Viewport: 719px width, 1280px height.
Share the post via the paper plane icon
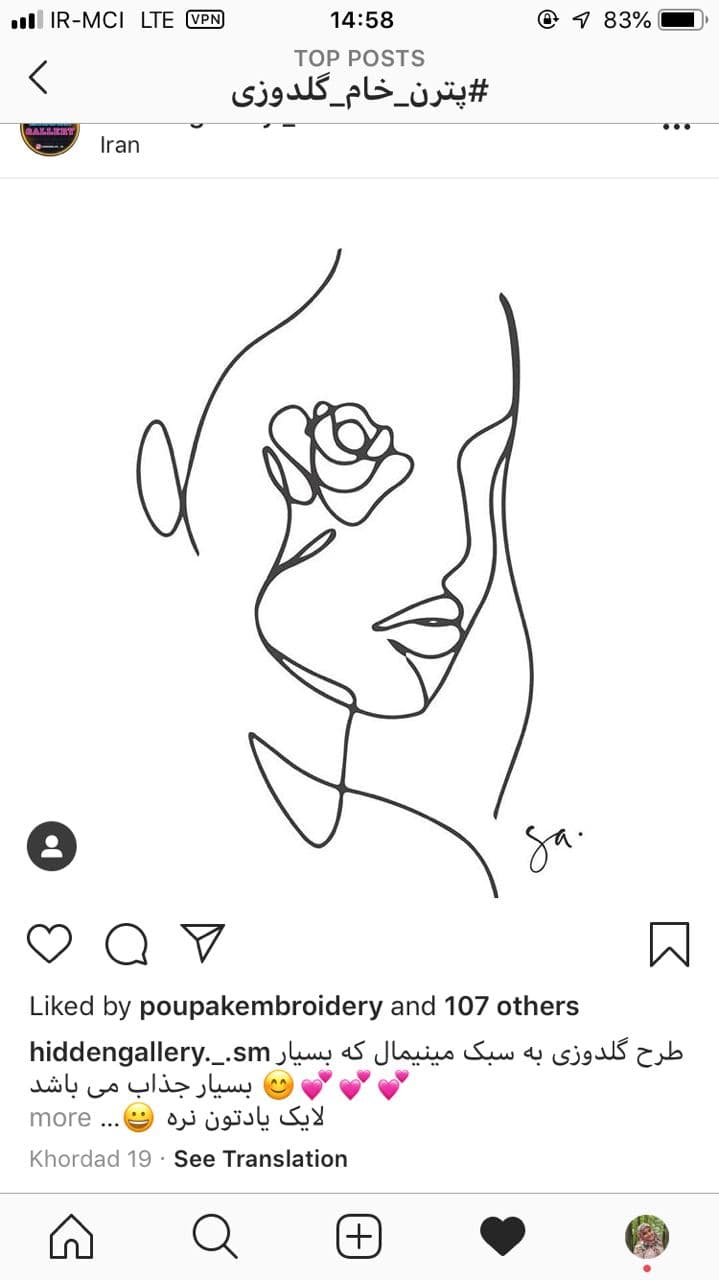[202, 943]
